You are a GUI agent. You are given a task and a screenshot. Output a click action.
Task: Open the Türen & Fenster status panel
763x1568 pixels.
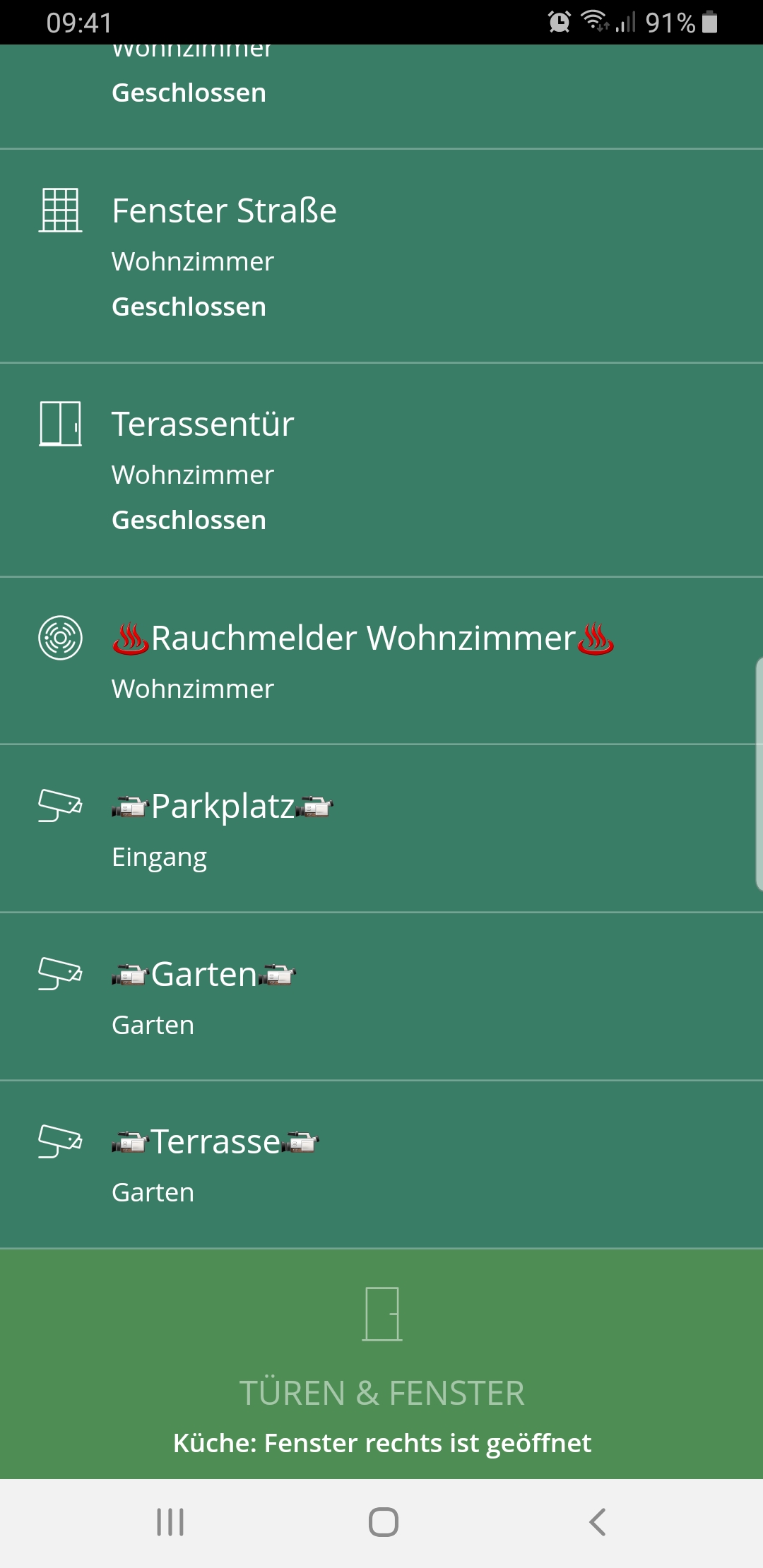[x=381, y=1365]
